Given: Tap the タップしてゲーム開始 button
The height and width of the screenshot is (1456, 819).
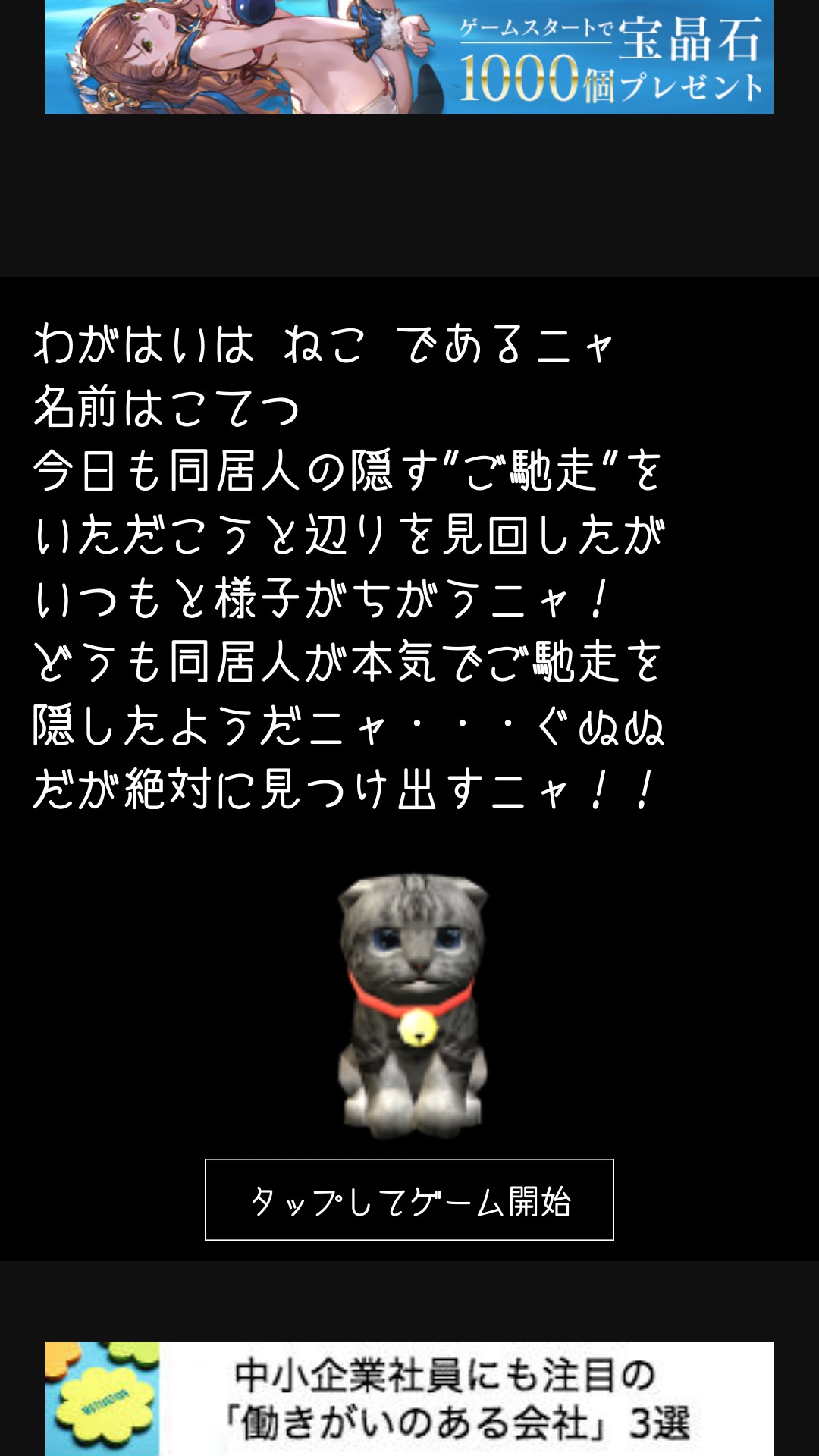Looking at the screenshot, I should 409,1200.
